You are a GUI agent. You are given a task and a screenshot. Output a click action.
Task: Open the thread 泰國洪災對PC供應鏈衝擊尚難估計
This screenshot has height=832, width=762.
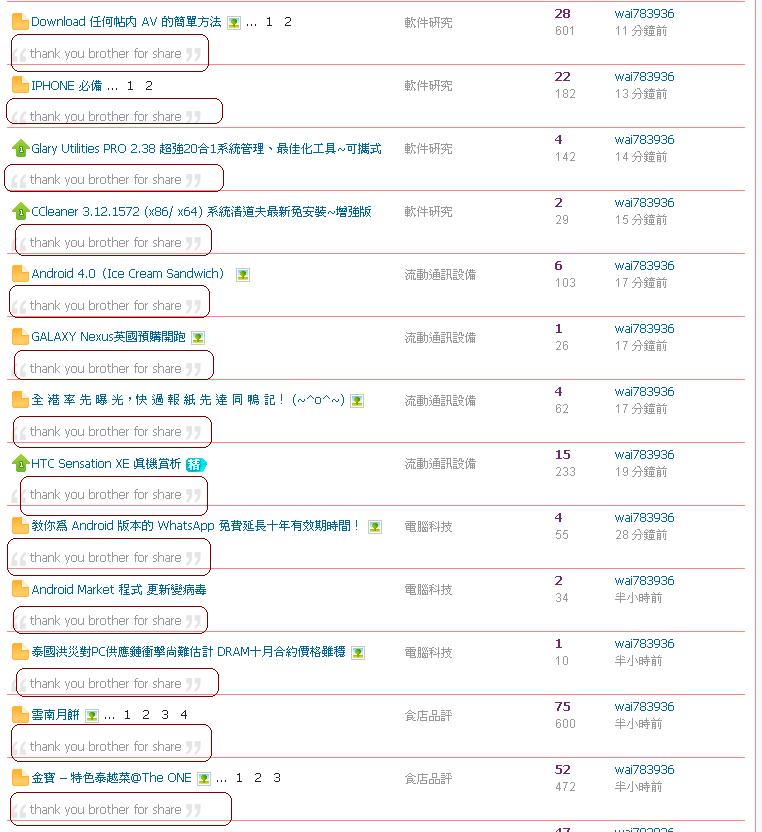coord(188,652)
